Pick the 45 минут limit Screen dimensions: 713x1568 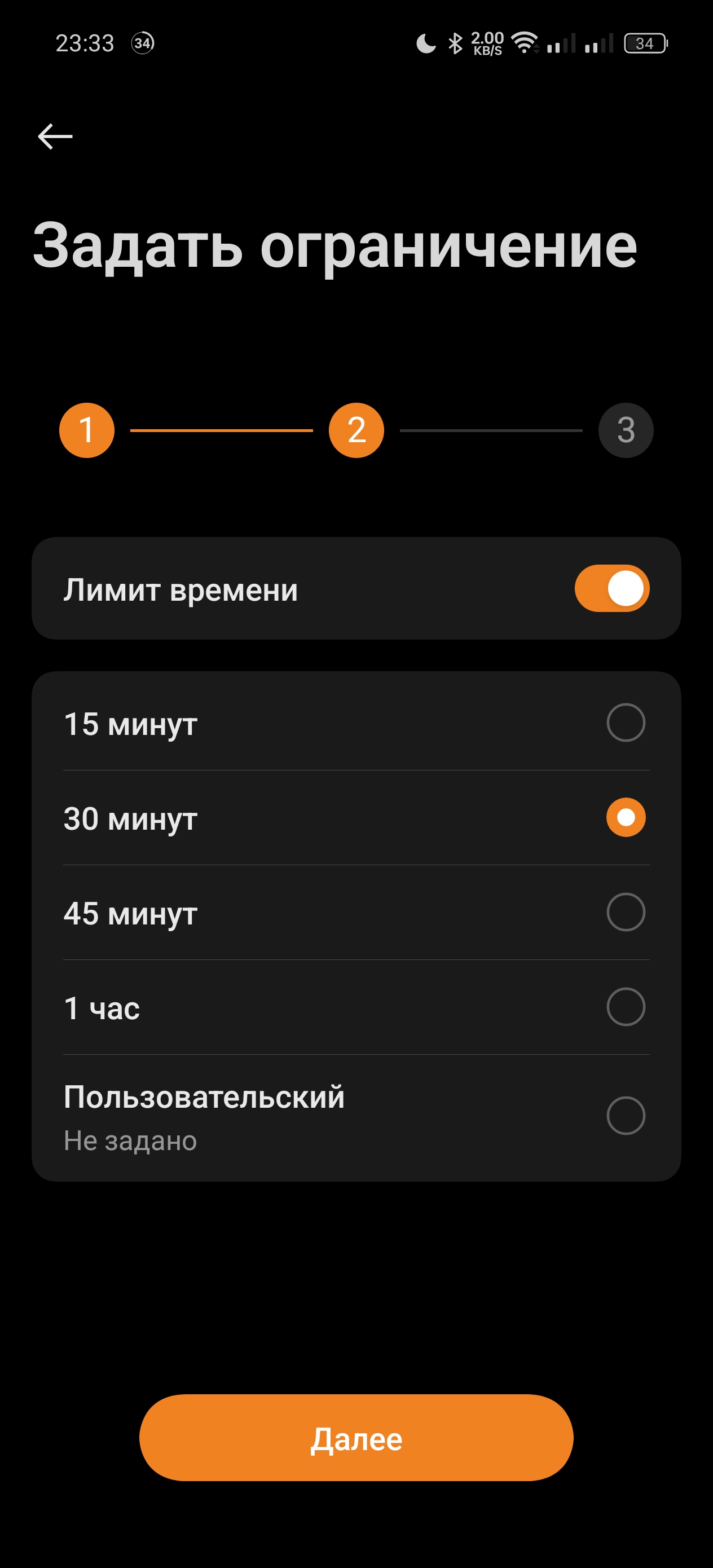[x=626, y=912]
